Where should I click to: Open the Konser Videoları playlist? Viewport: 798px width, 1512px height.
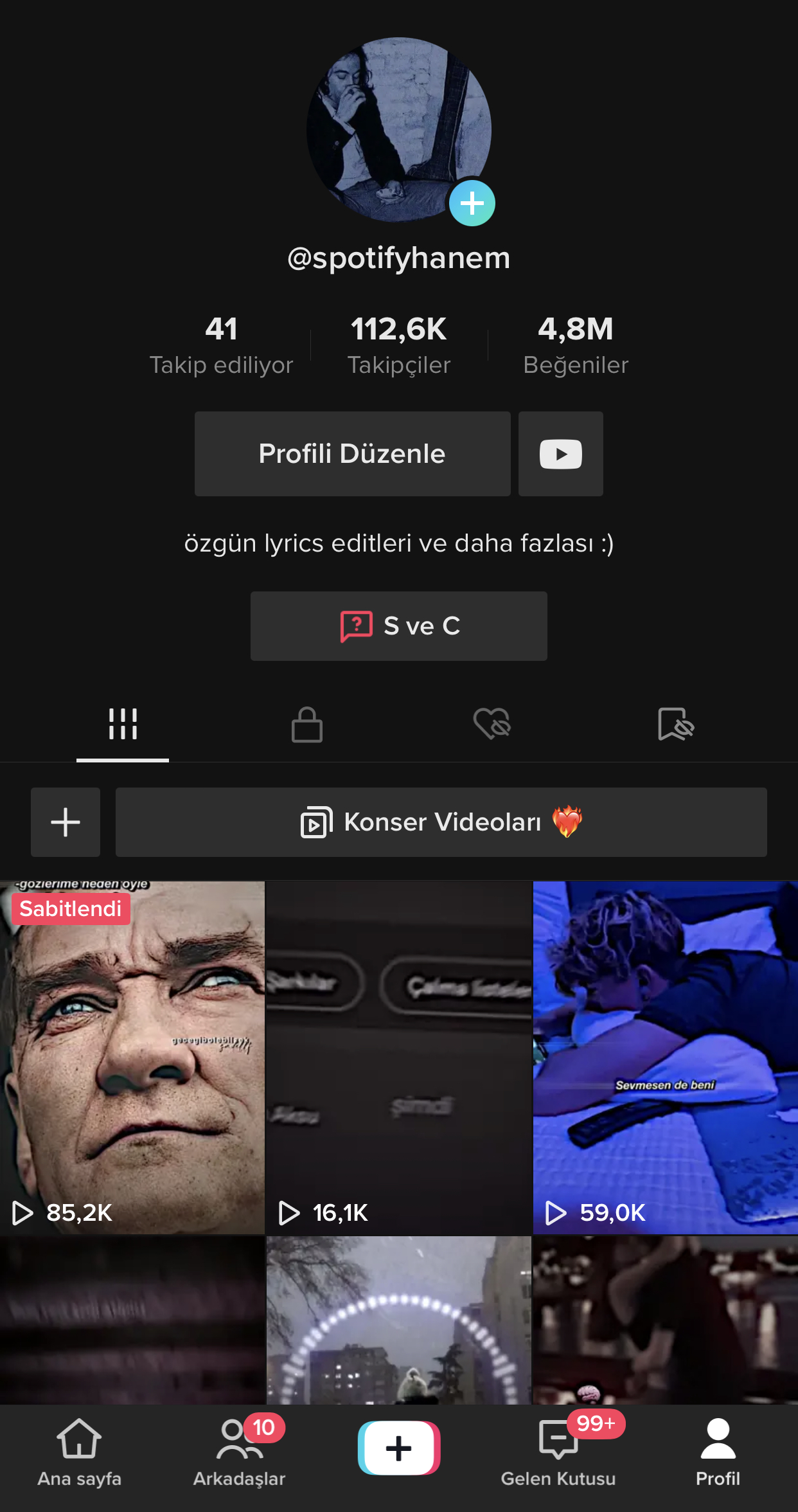click(x=441, y=822)
